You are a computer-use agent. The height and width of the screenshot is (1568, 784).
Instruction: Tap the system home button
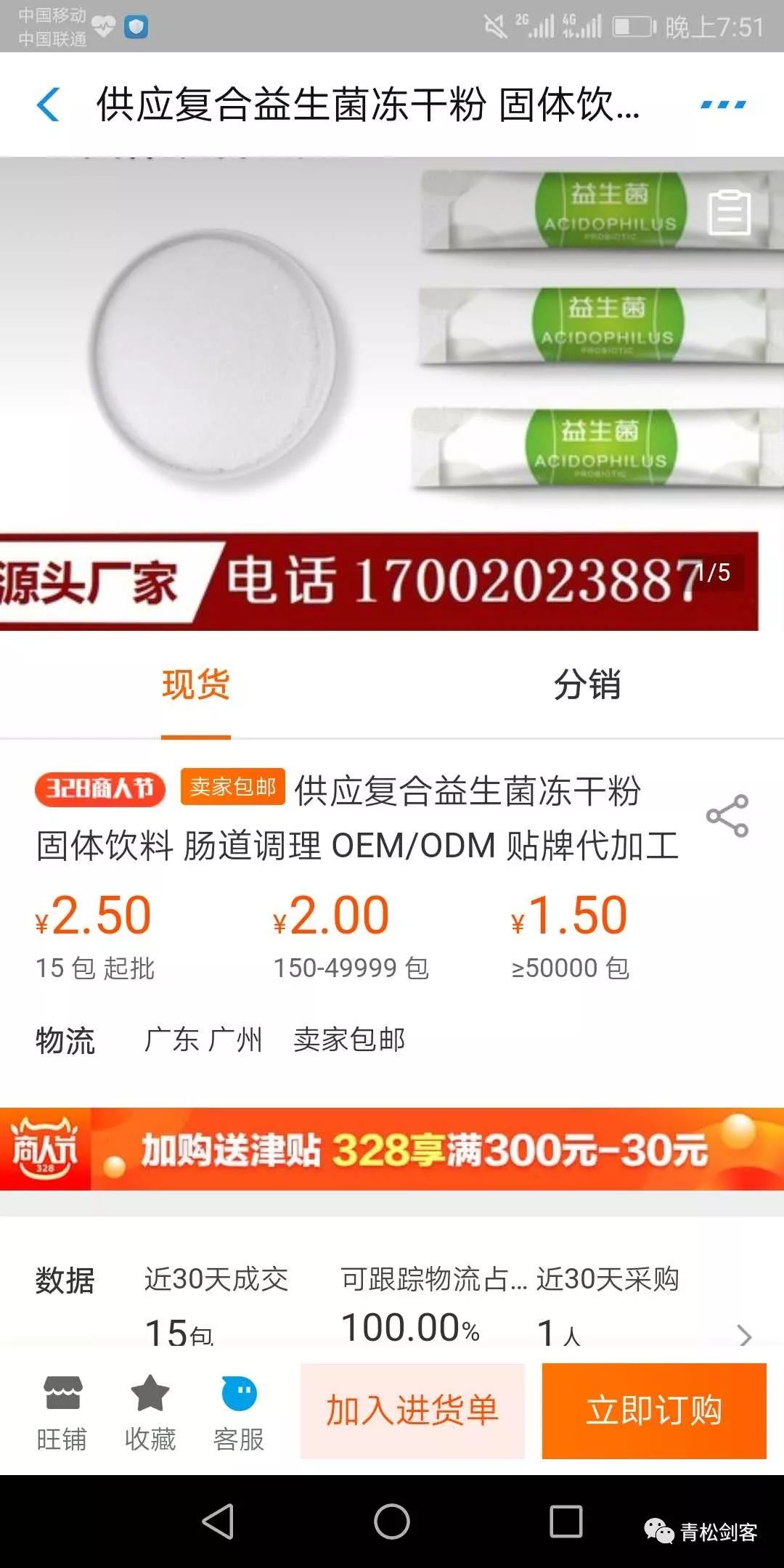pyautogui.click(x=392, y=1522)
